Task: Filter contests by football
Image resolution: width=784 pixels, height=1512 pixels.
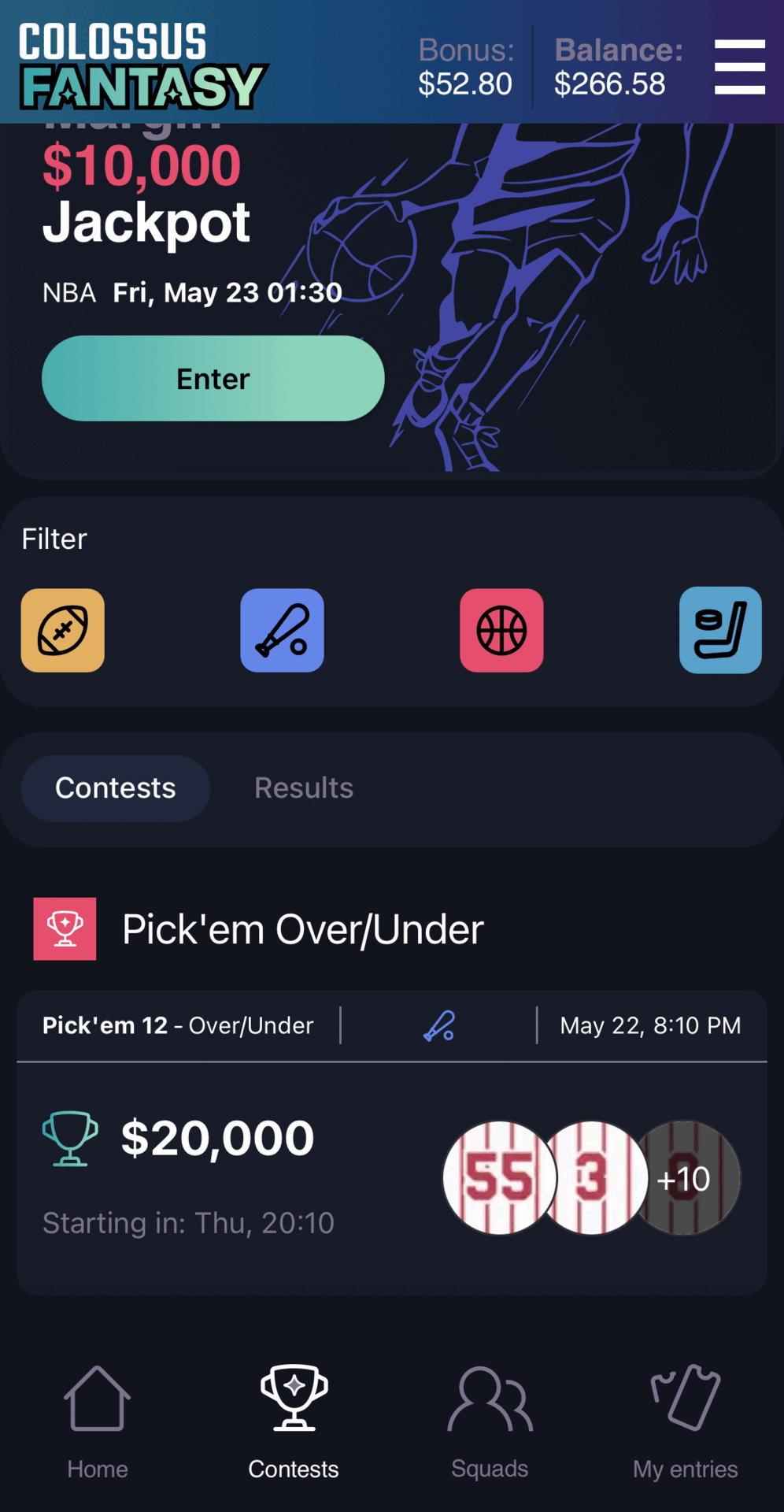Action: tap(63, 630)
